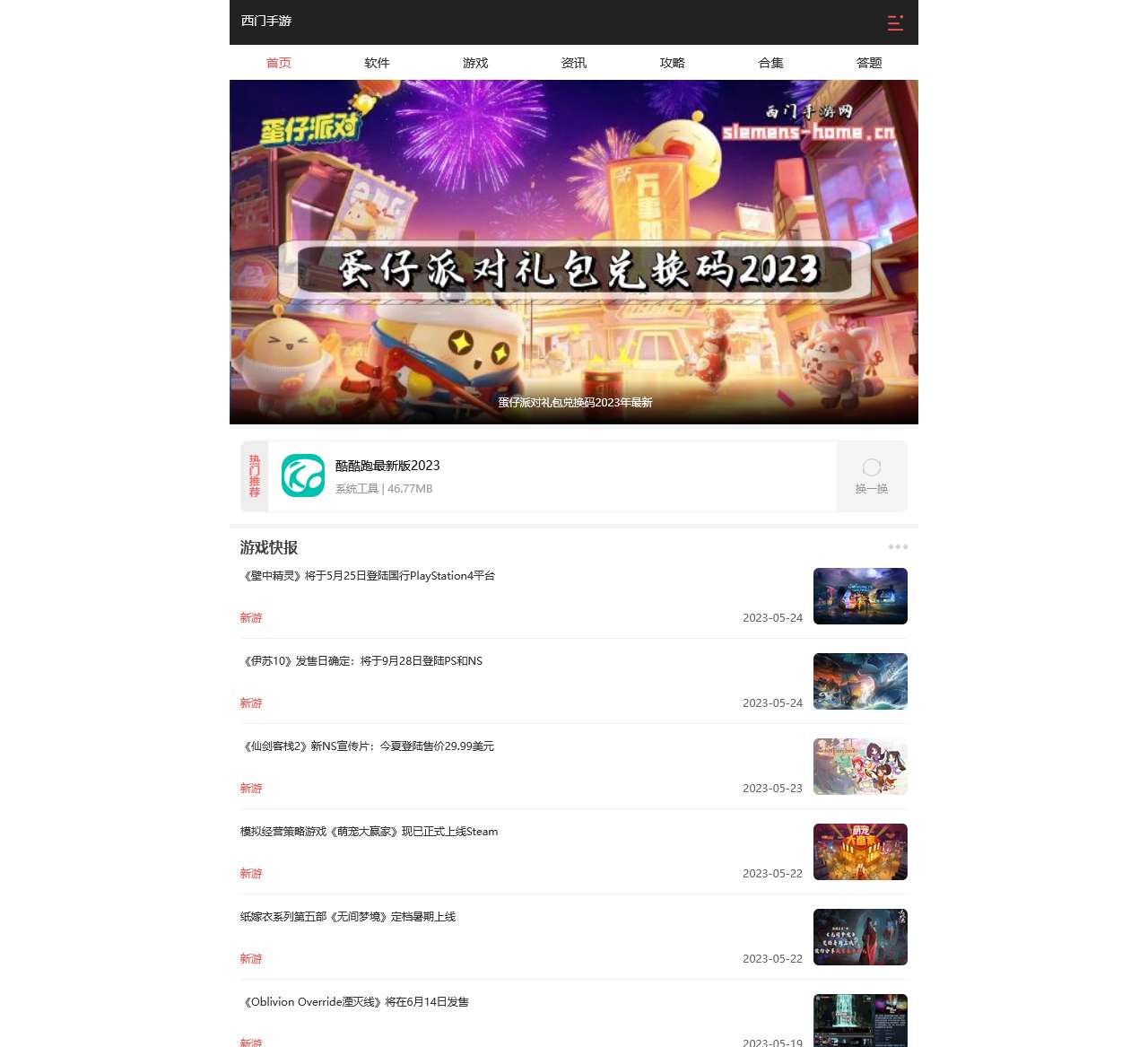The height and width of the screenshot is (1047, 1148).
Task: Open the red menu icon in header
Action: coord(894,22)
